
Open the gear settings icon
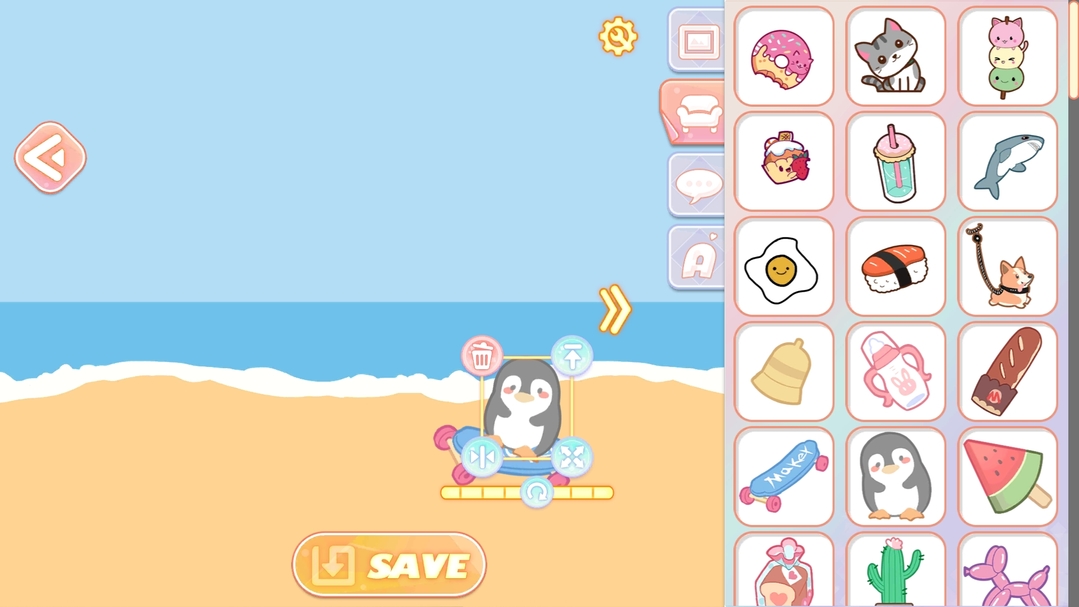pos(618,37)
